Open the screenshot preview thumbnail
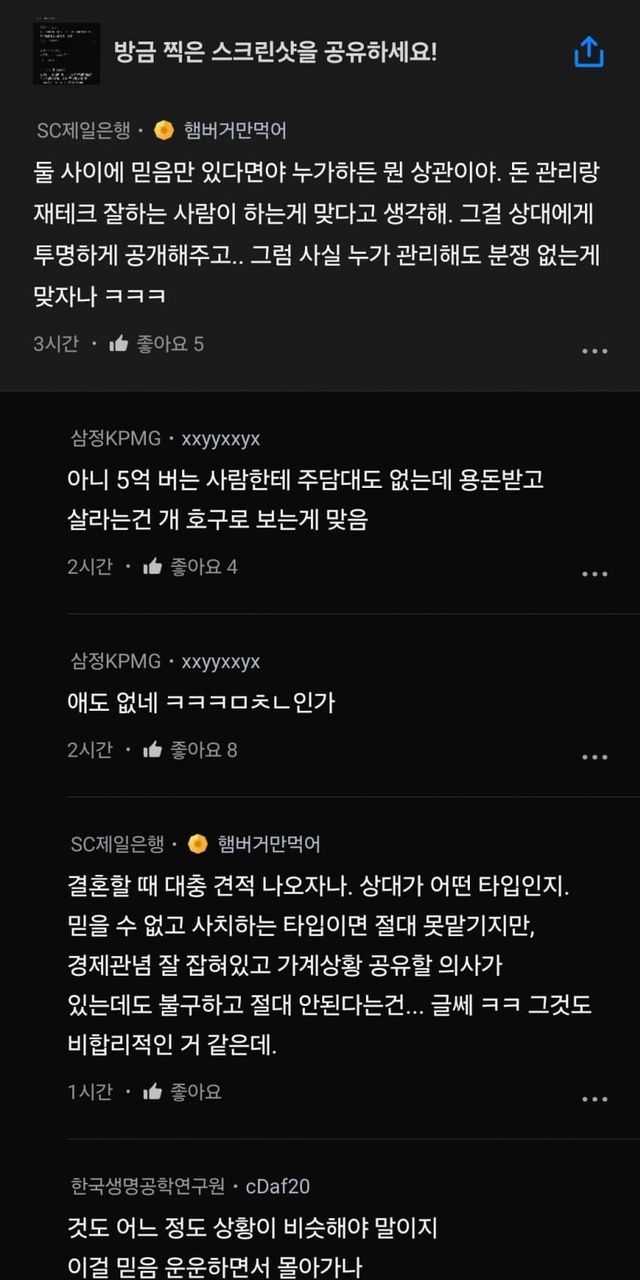The width and height of the screenshot is (640, 1280). (67, 53)
